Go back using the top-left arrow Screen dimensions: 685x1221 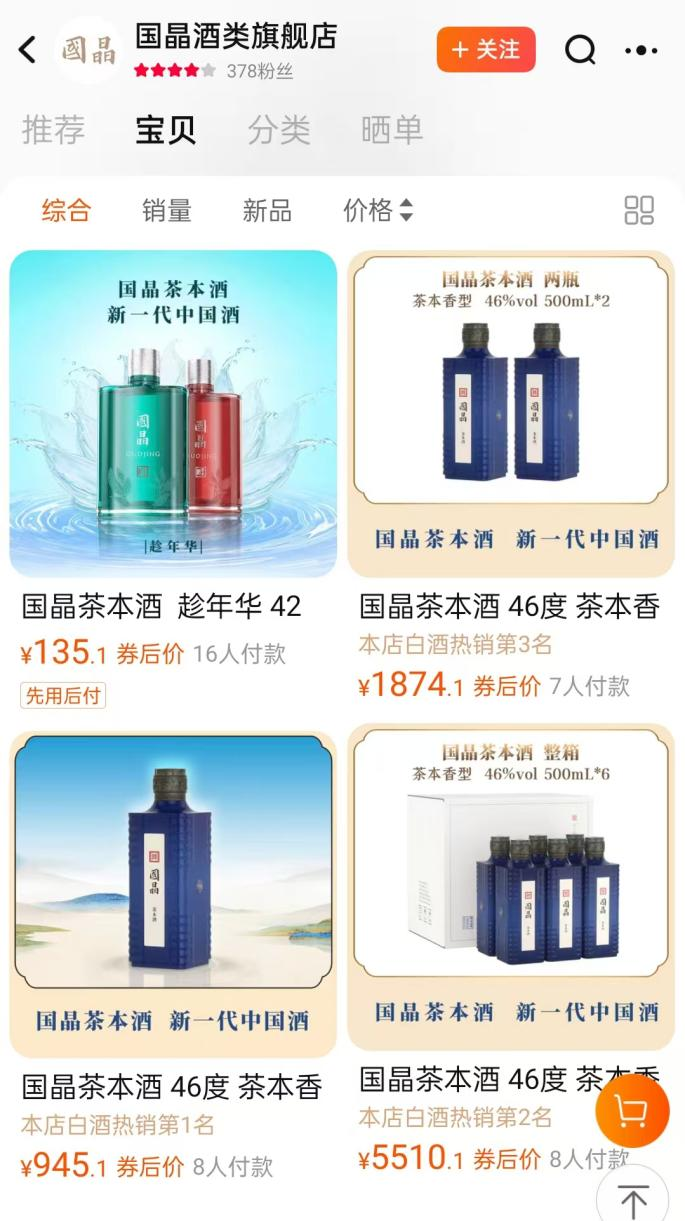coord(28,49)
